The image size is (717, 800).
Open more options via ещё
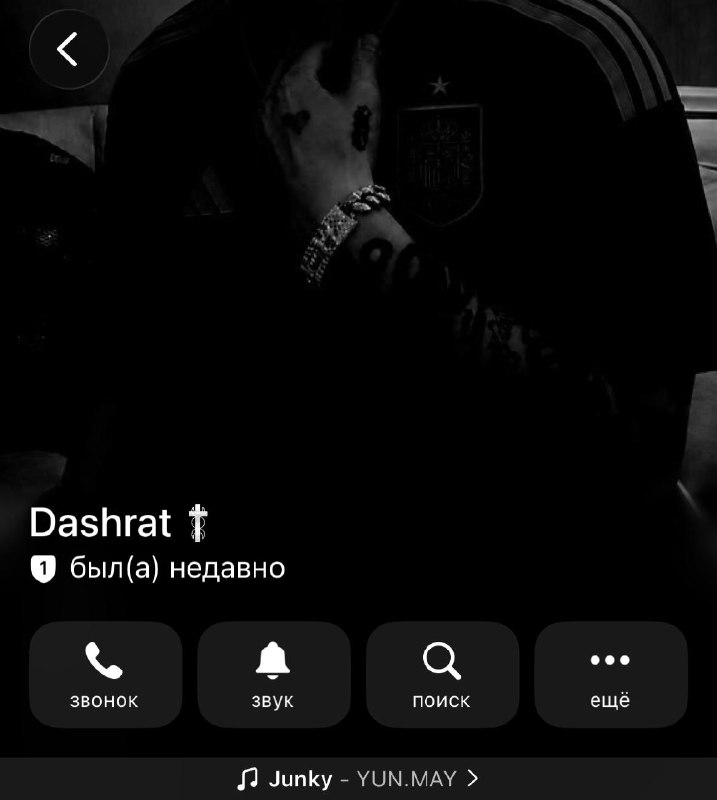[x=611, y=674]
